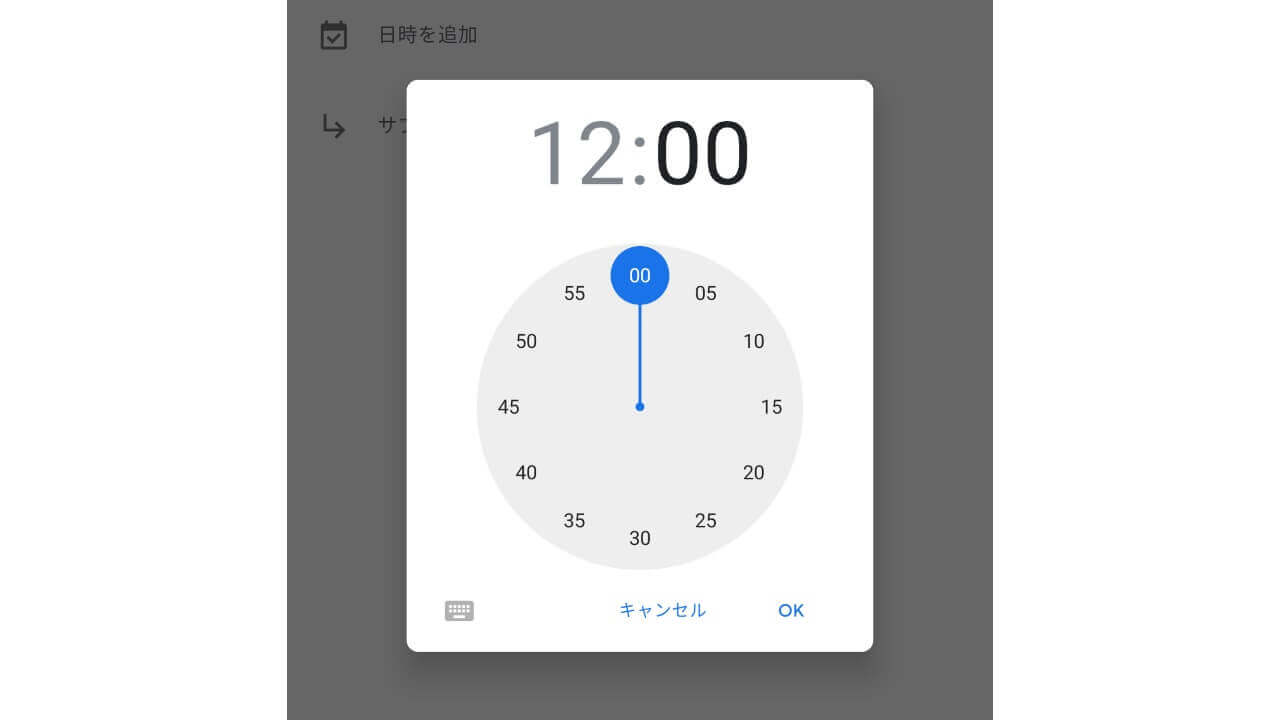Tap キャンセル to dismiss the time picker

pyautogui.click(x=662, y=610)
